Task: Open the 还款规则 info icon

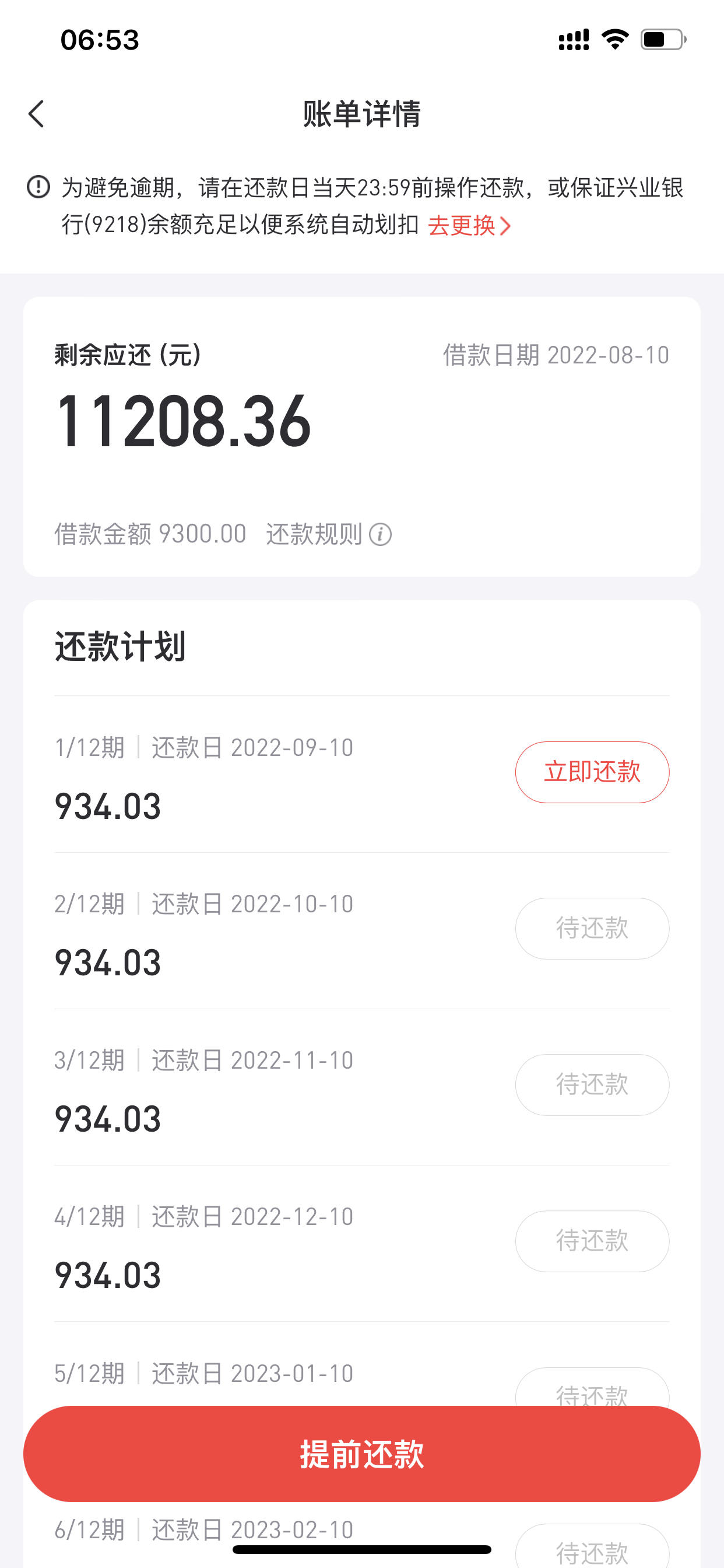Action: pos(380,534)
